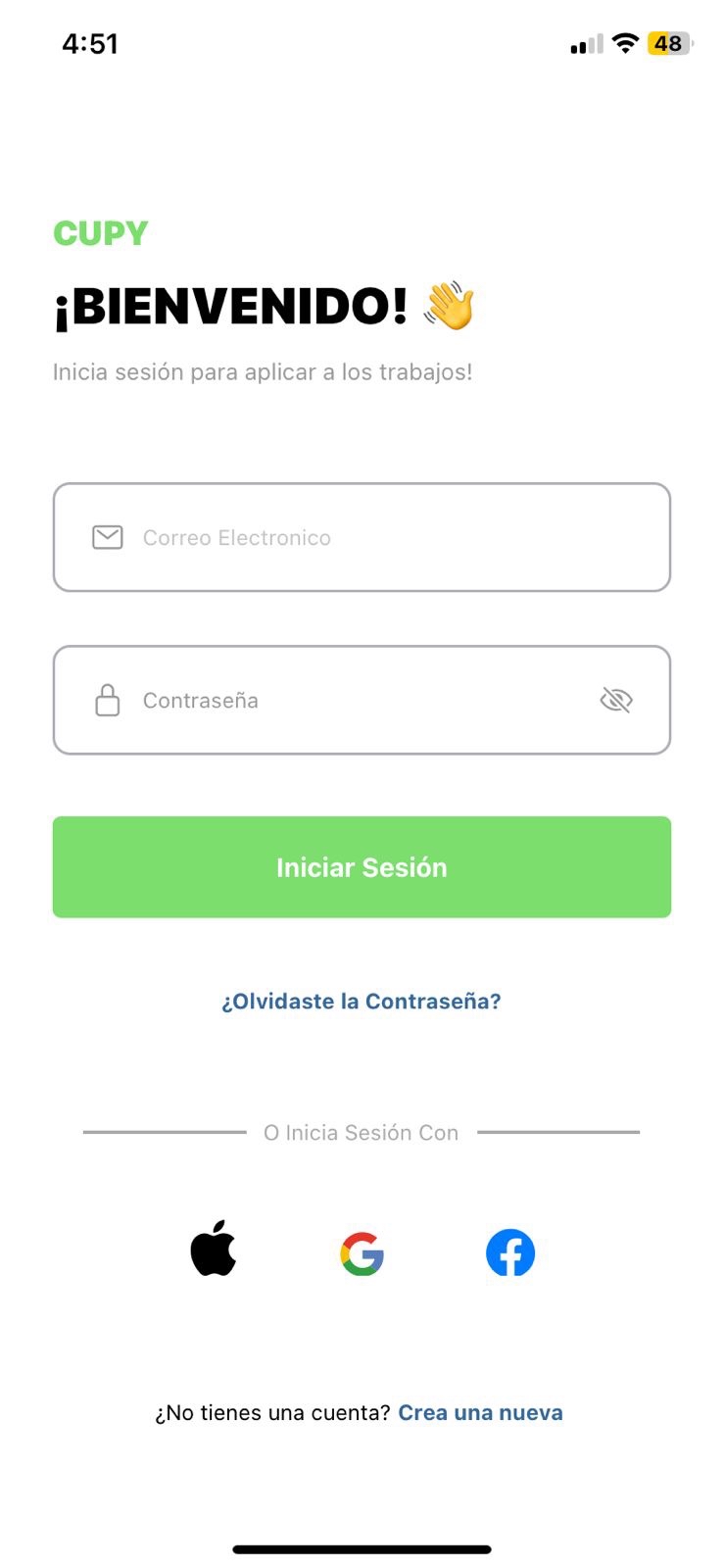Open the ¿Olvidaste la Contraseña? link
The image size is (724, 1568).
pos(362,1002)
